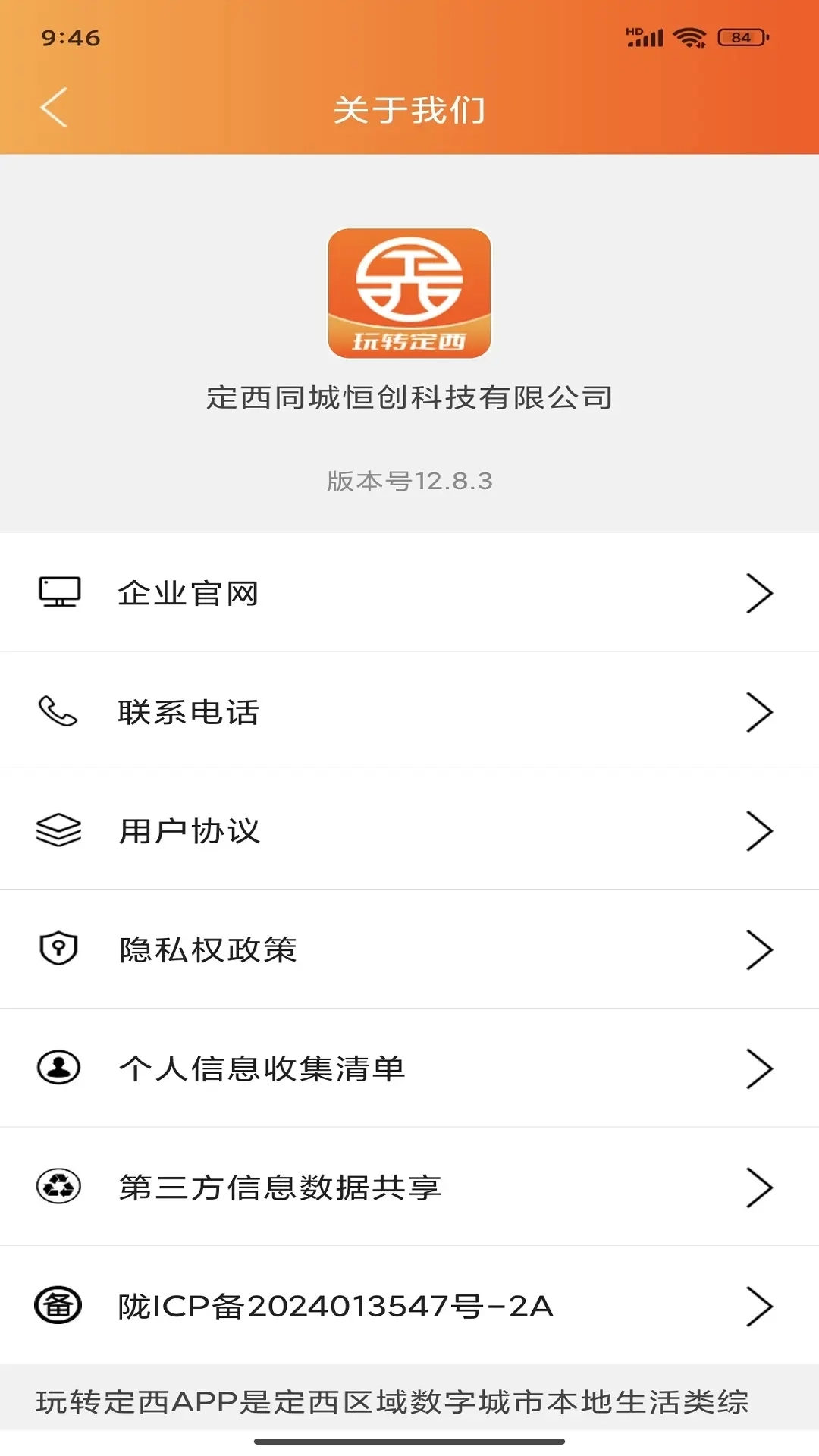Click the monitor icon beside 企业官网
819x1456 pixels.
tap(61, 593)
